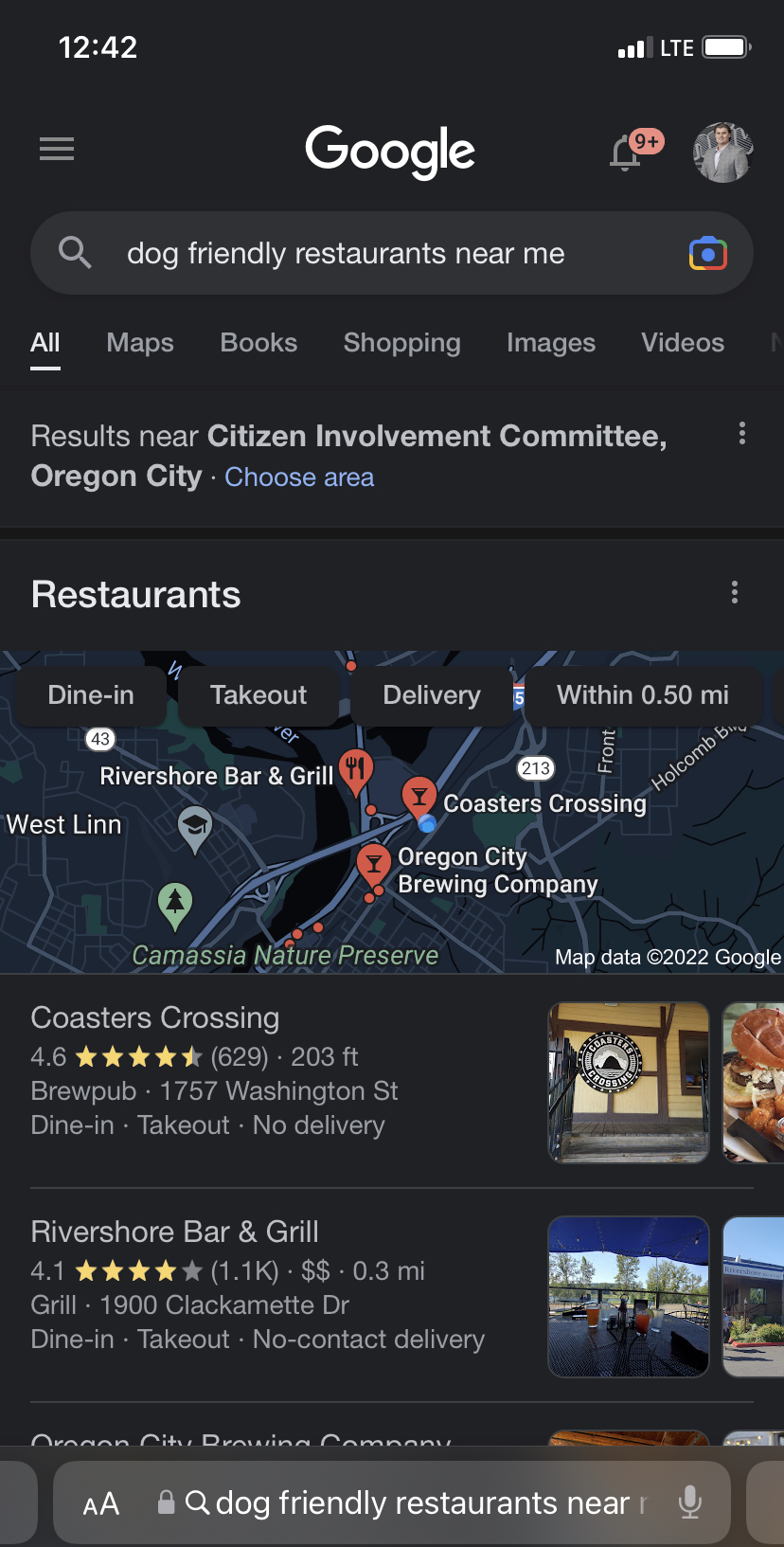Open location results overflow menu
This screenshot has width=784, height=1547.
click(741, 434)
